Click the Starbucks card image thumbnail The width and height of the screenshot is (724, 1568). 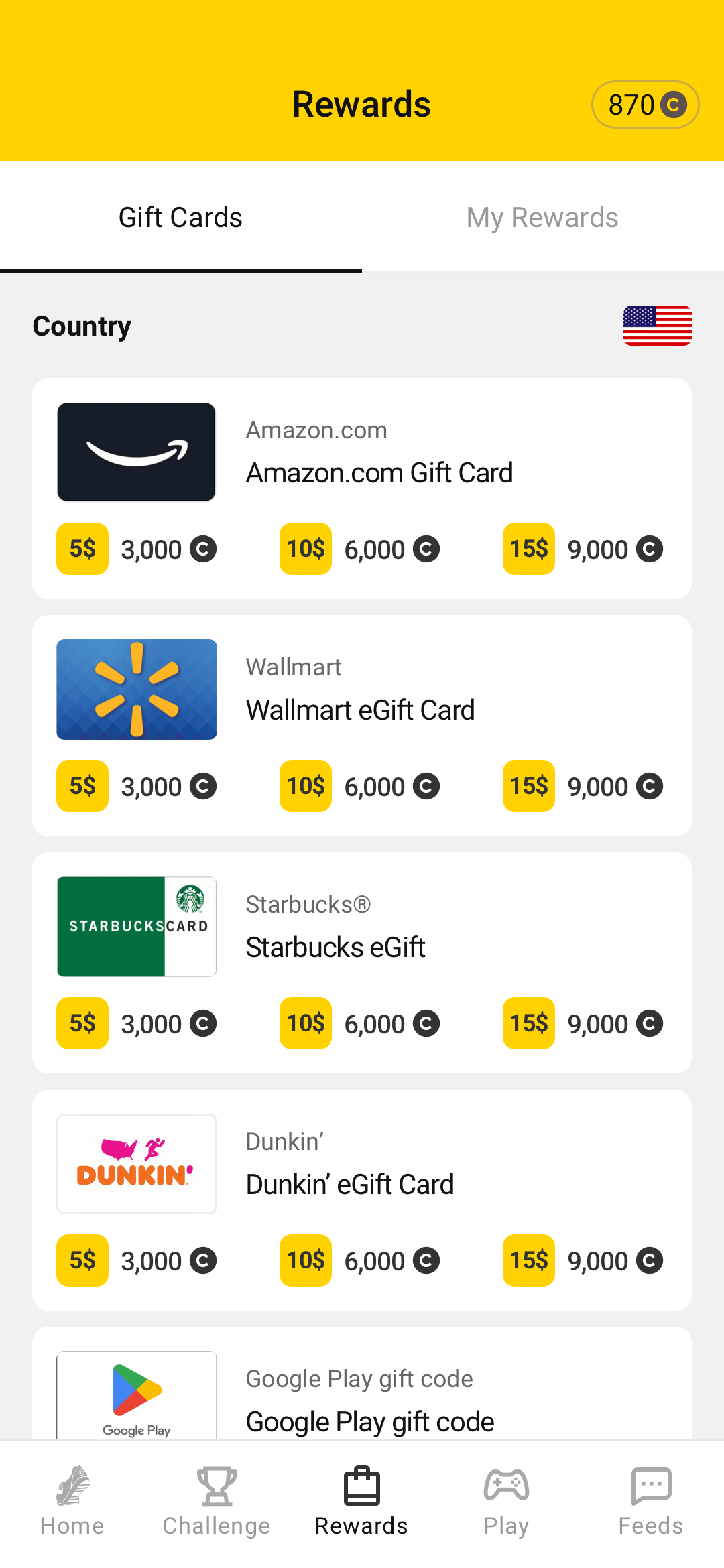point(136,926)
